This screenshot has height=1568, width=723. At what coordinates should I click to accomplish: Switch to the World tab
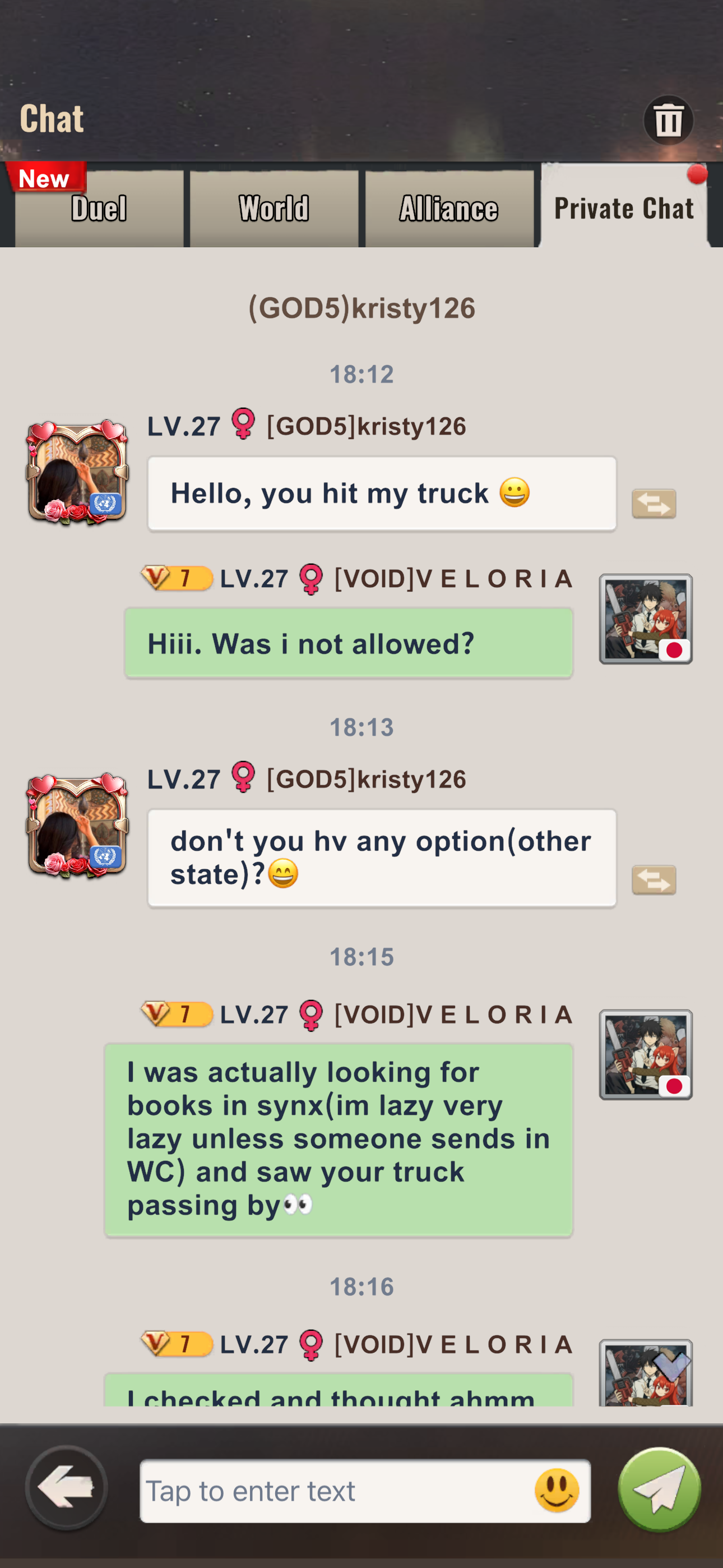click(x=274, y=208)
